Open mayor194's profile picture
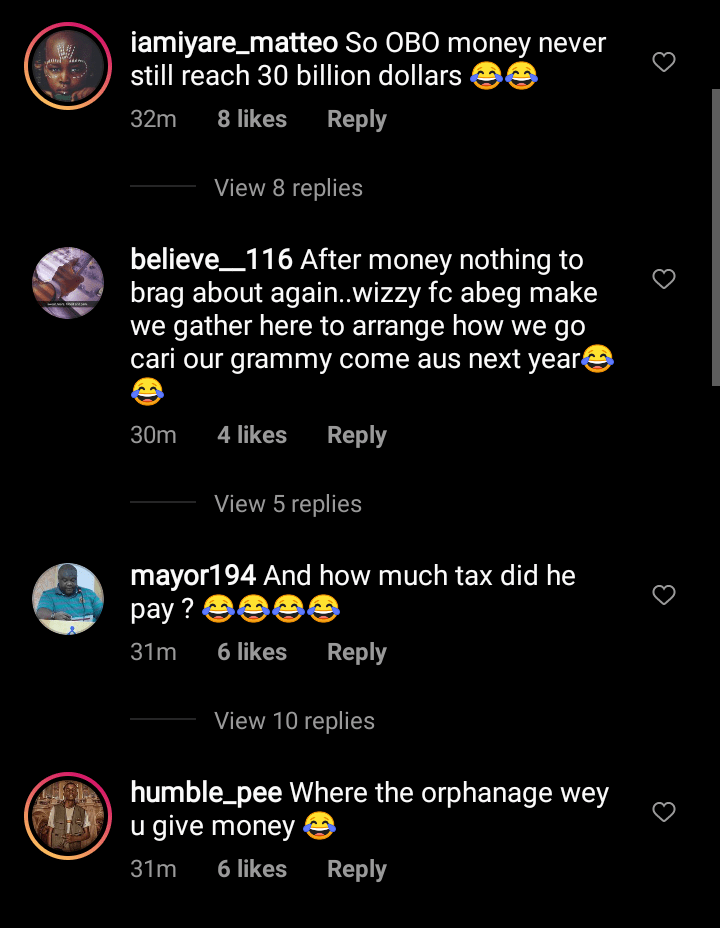Screen dimensions: 720x928 [68, 599]
